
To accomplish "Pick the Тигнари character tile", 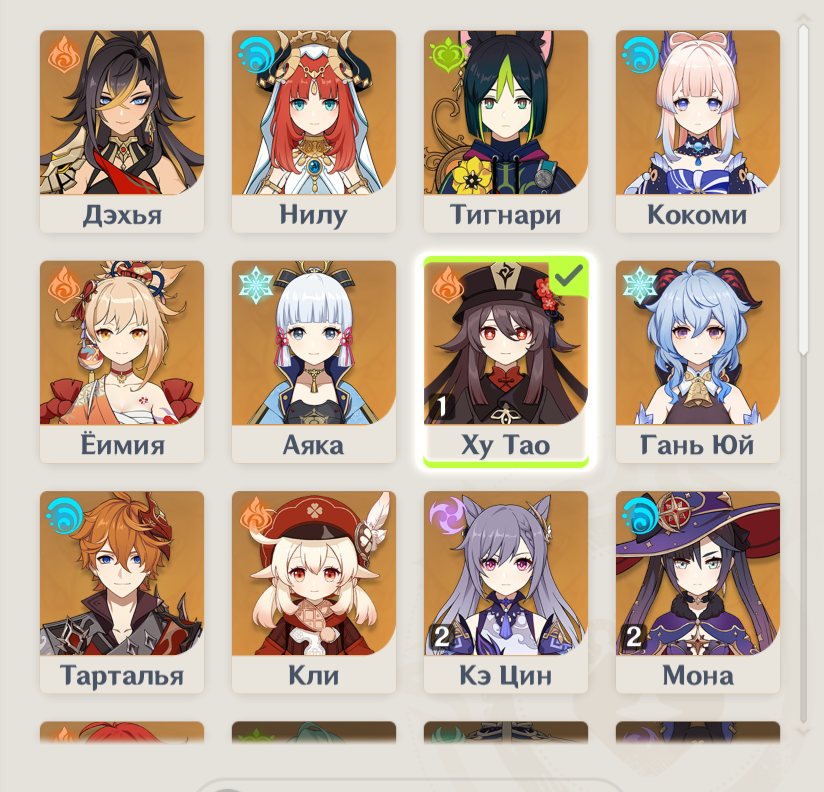I will (506, 130).
